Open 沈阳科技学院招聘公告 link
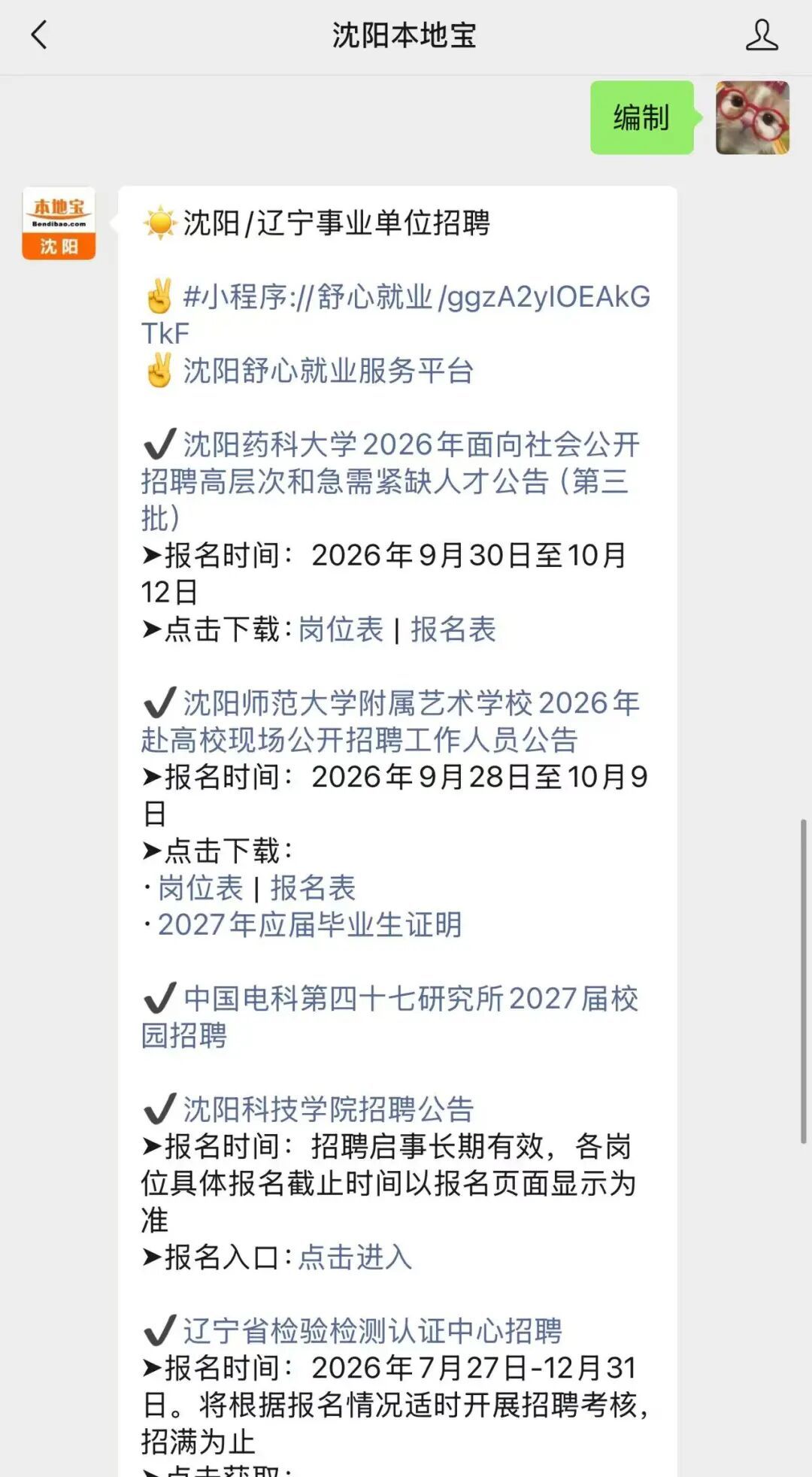812x1477 pixels. tap(329, 1109)
